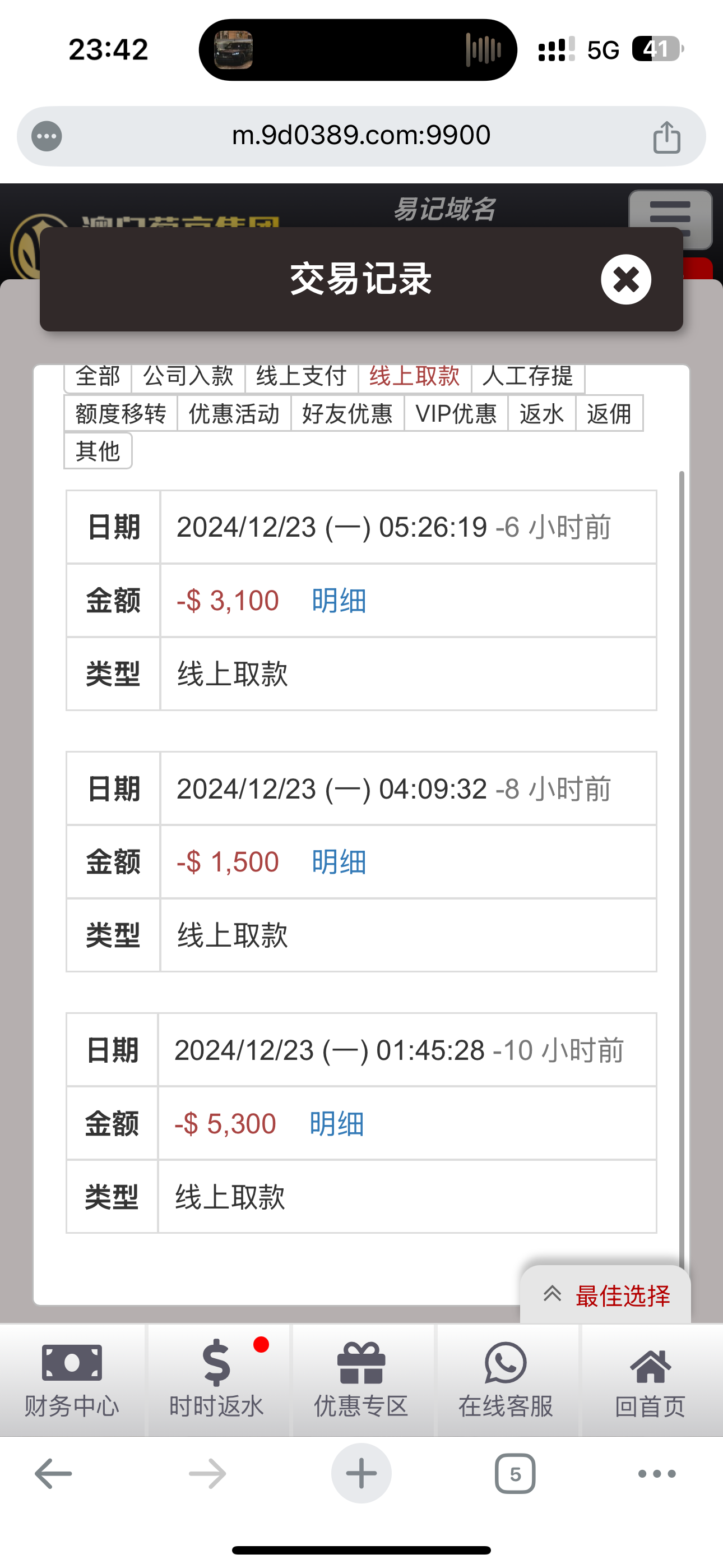Screen dimensions: 723x1568
Task: View 明细 for the -$1,500 withdrawal
Action: (x=339, y=862)
